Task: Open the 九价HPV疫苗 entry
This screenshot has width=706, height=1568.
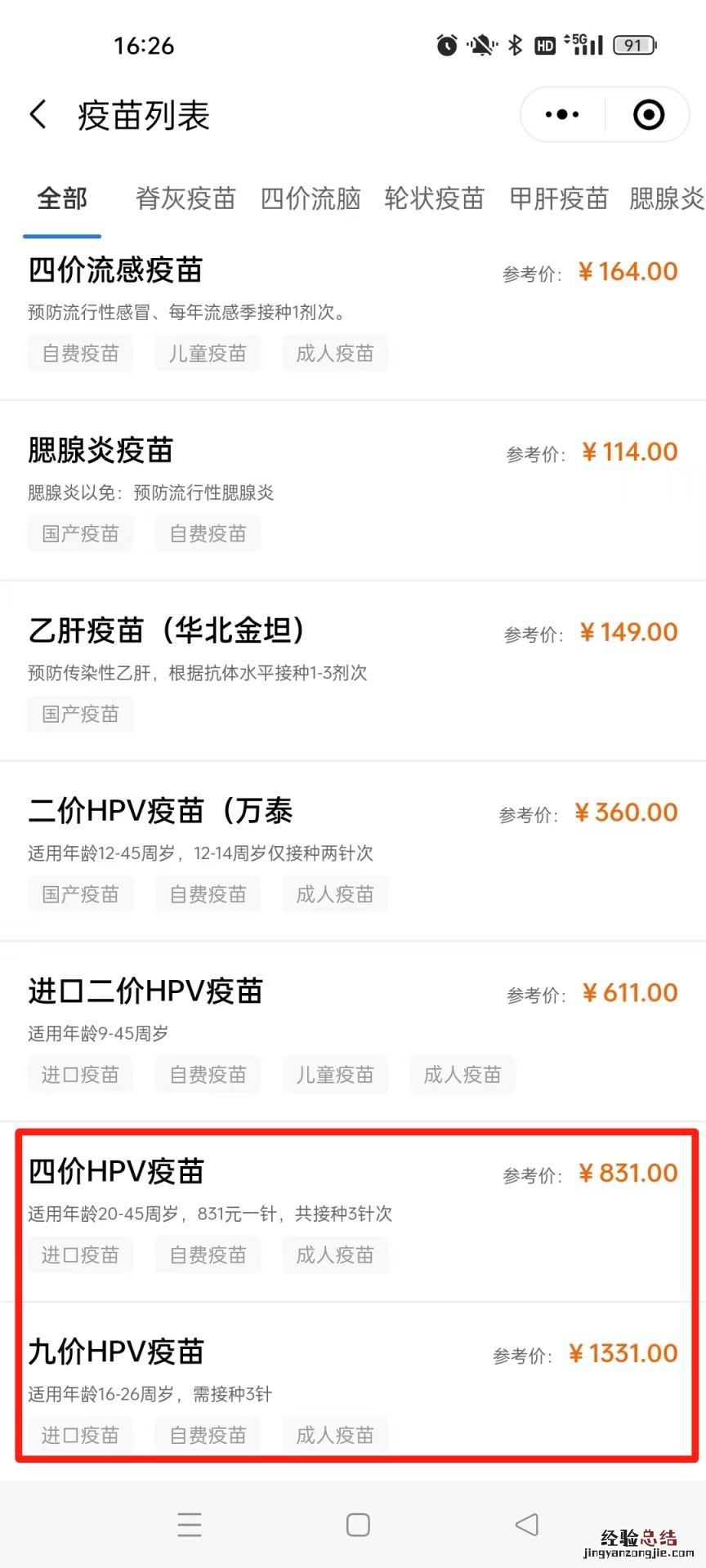Action: coord(116,1353)
